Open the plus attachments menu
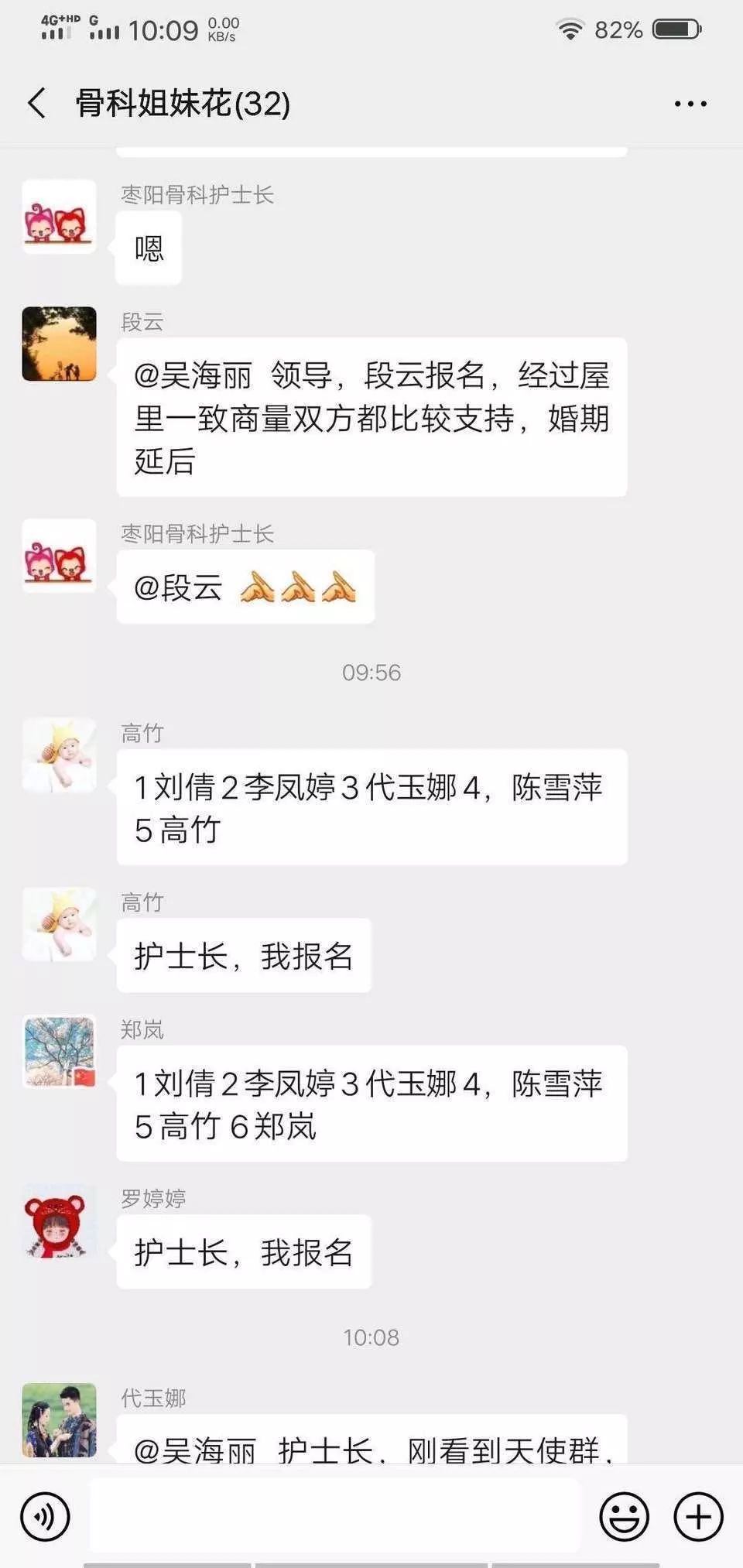Viewport: 743px width, 1568px height. click(698, 1516)
